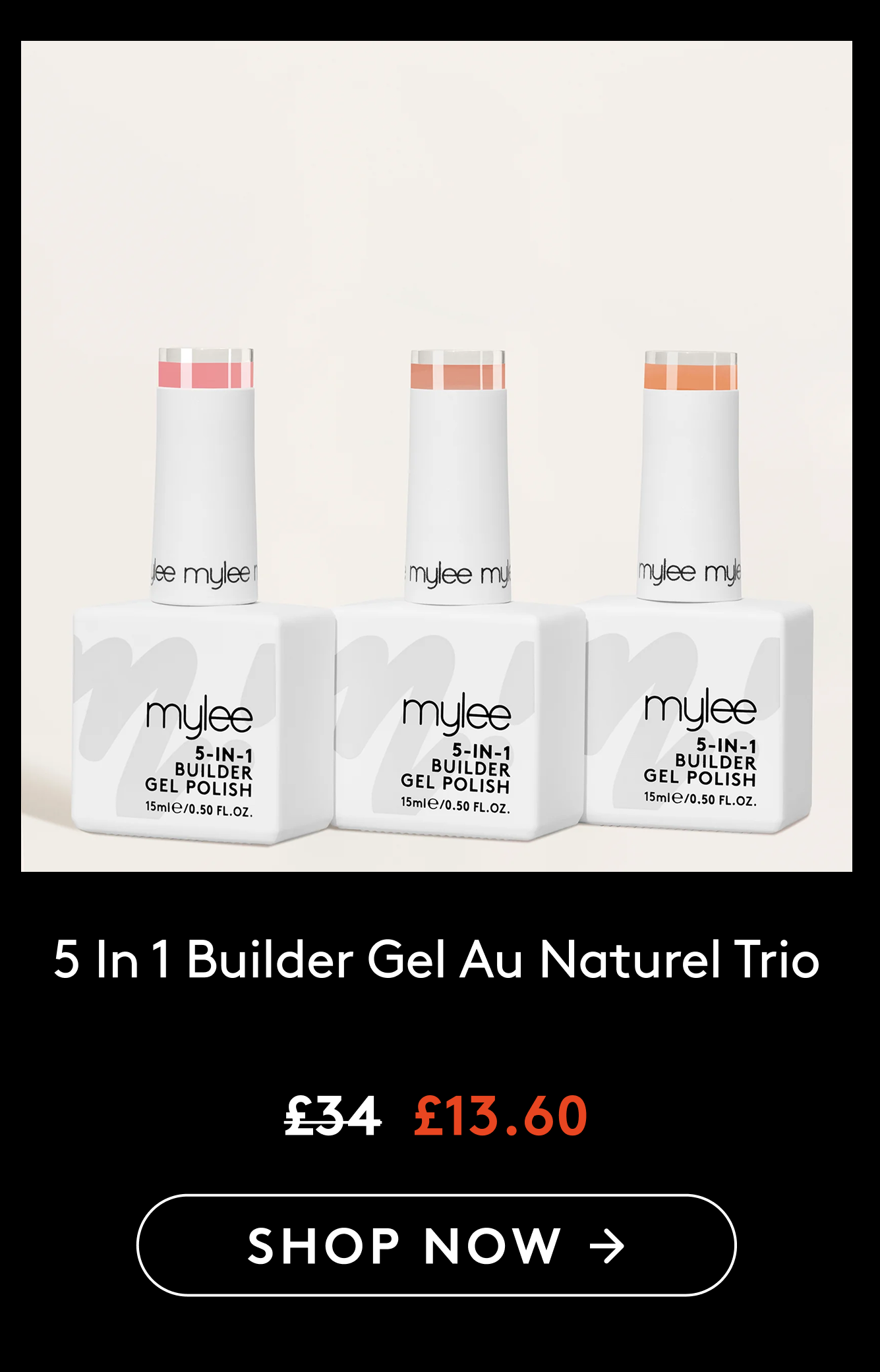880x1372 pixels.
Task: Tap the Shop Now button
Action: pyautogui.click(x=436, y=1245)
